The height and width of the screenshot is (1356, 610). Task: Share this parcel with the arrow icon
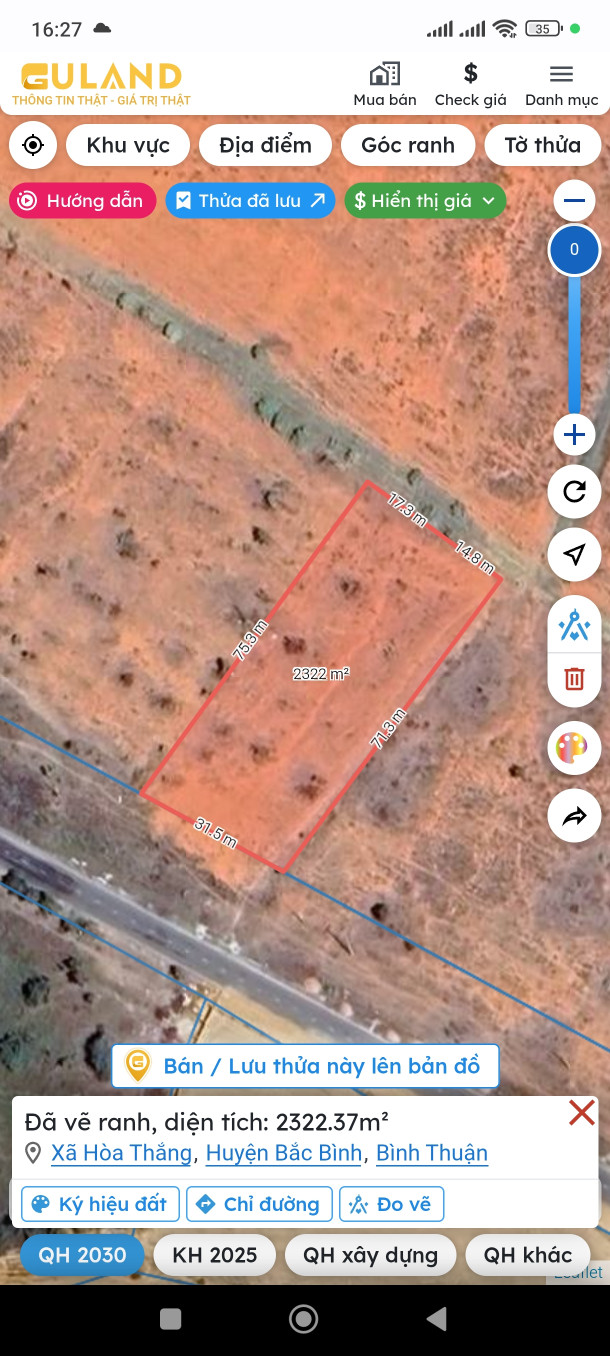pyautogui.click(x=574, y=816)
